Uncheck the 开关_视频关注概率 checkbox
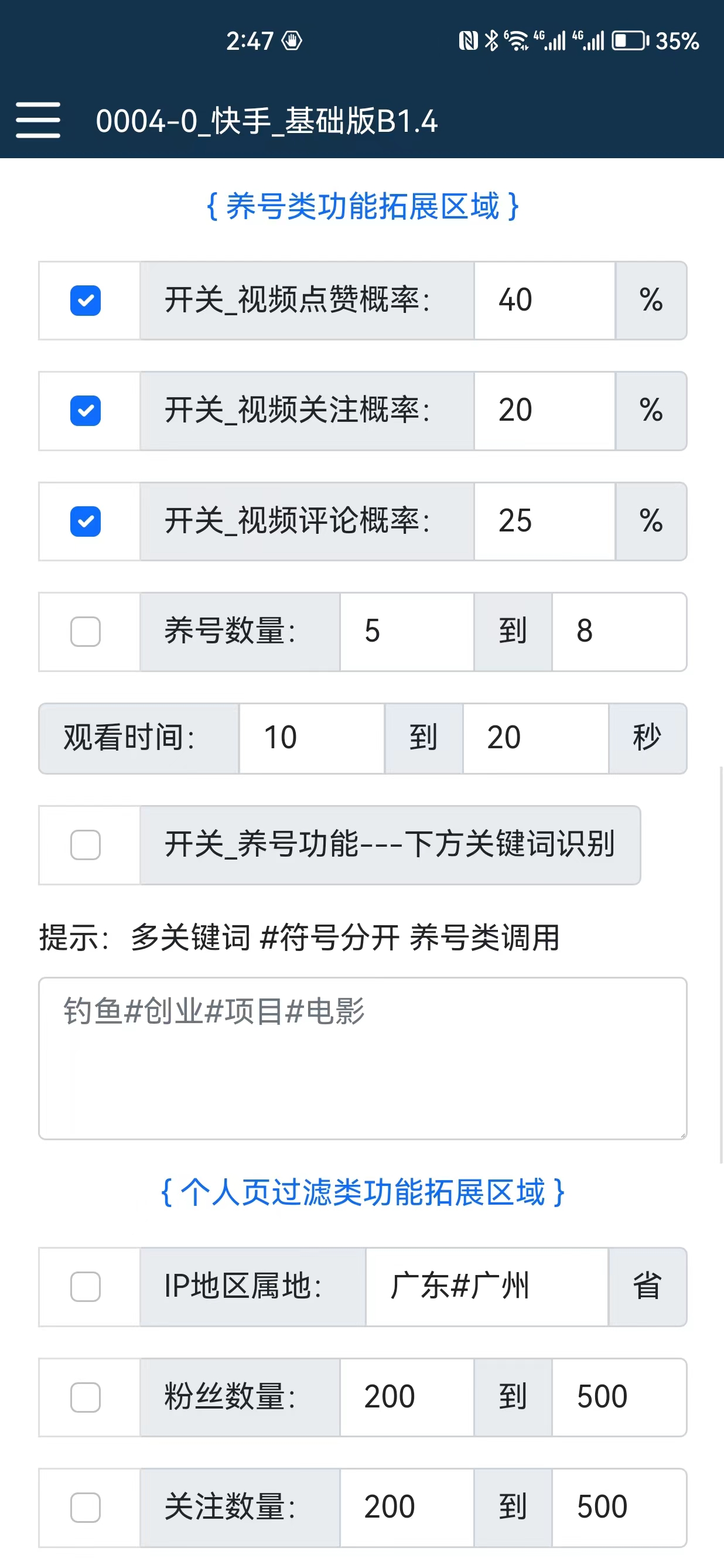Screen dimensions: 724x1568 (85, 411)
